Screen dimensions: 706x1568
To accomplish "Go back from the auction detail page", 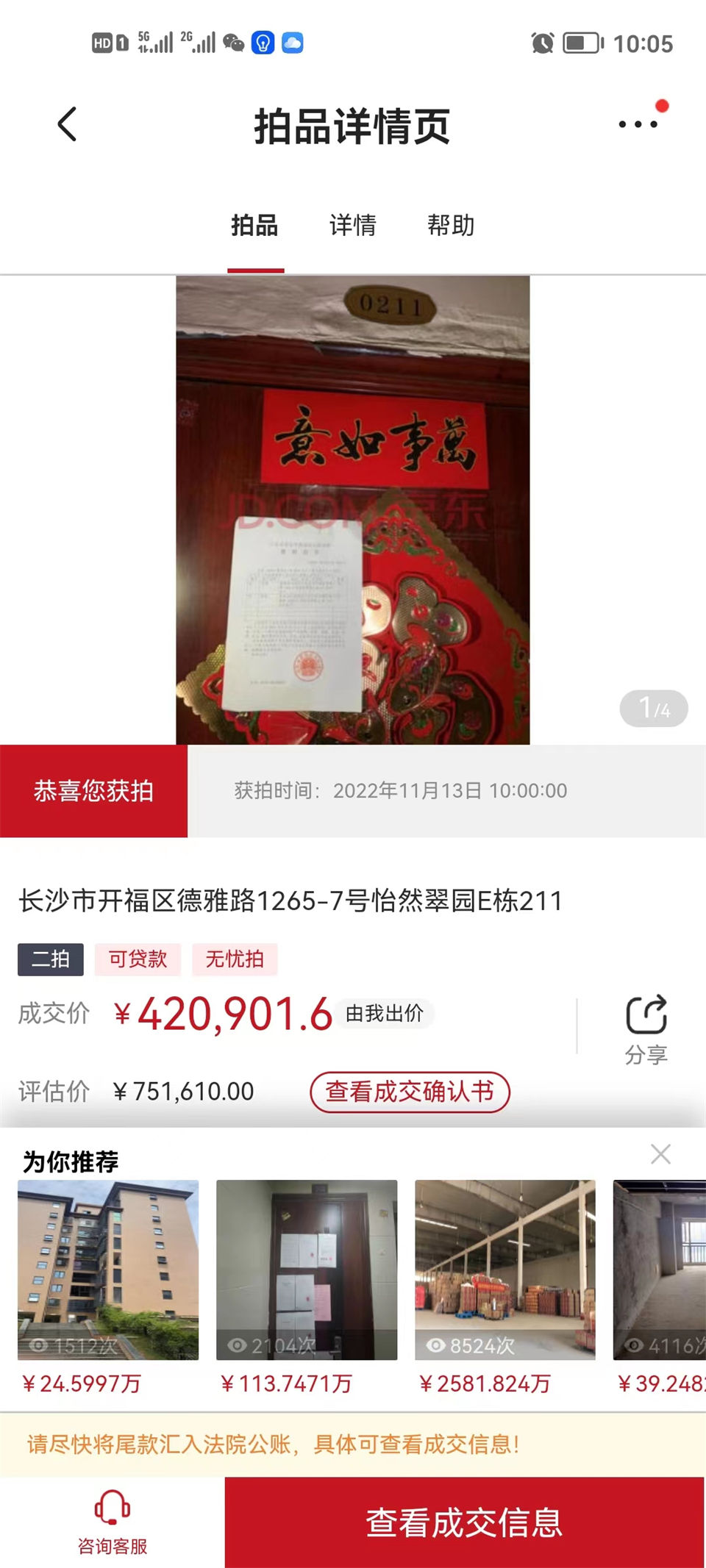I will pyautogui.click(x=67, y=124).
